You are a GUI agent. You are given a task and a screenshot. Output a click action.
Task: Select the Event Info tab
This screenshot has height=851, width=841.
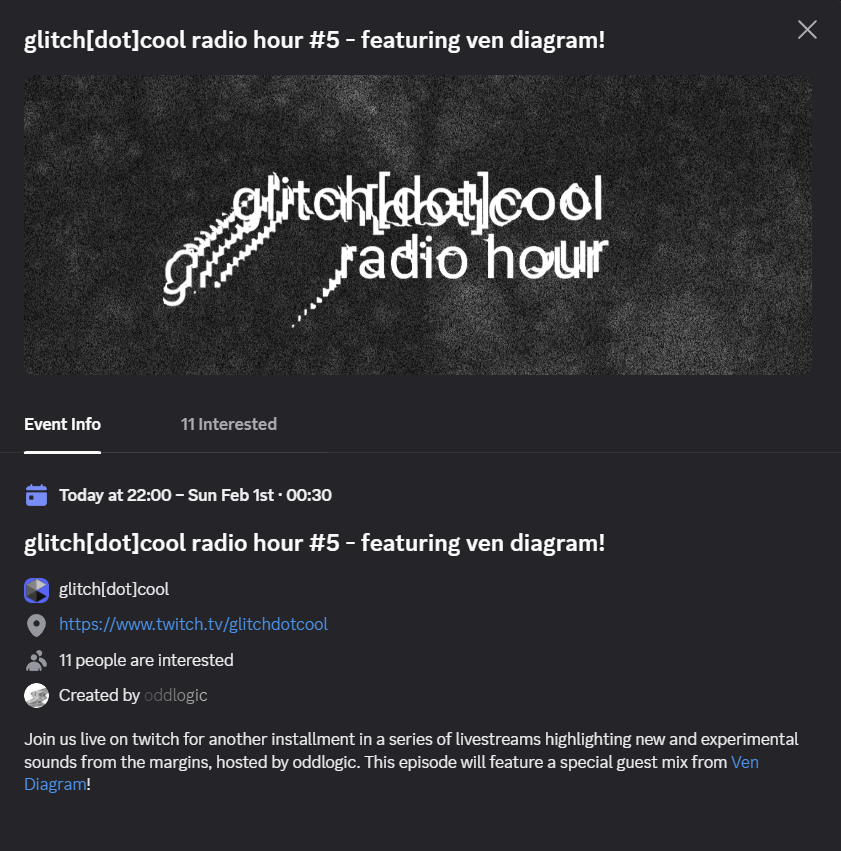point(62,424)
